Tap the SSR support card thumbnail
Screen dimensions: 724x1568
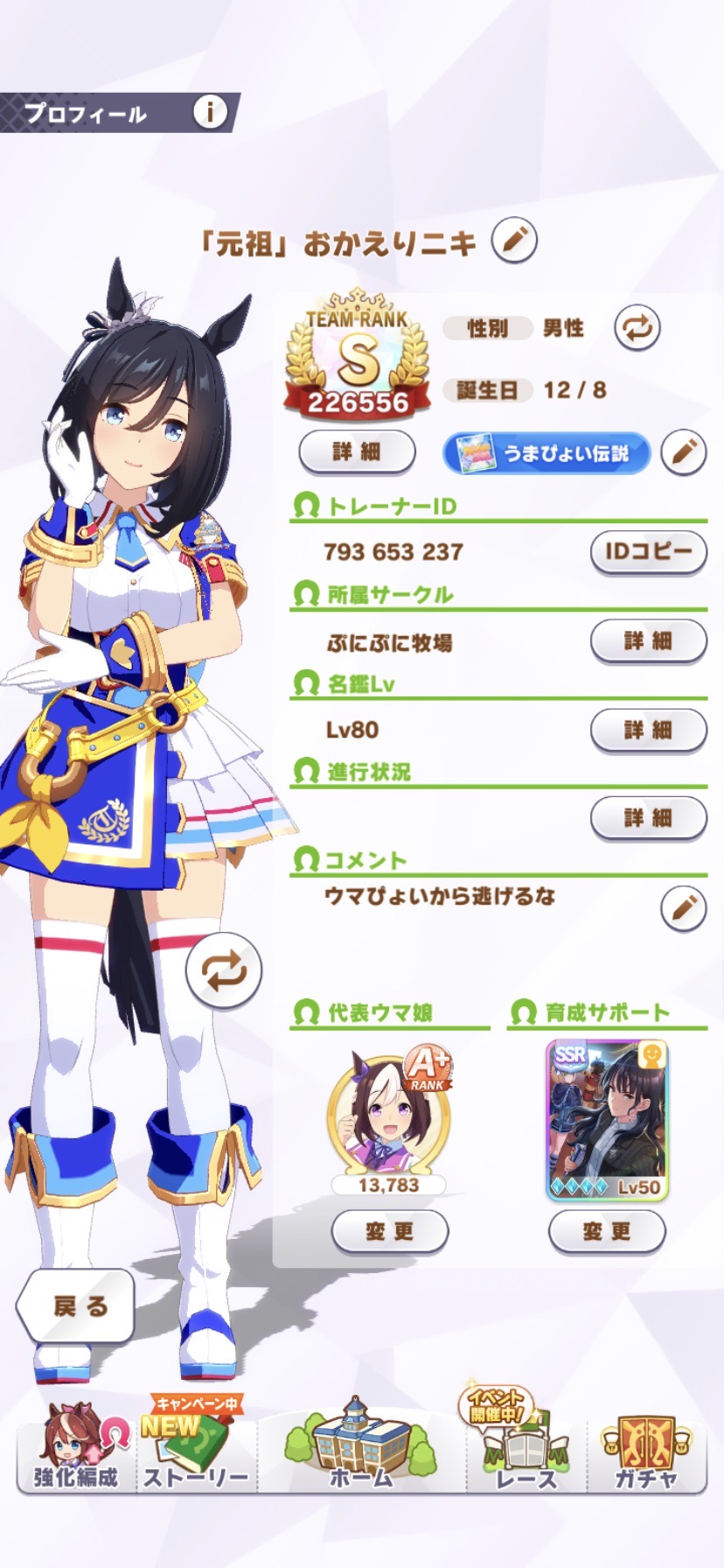(x=606, y=1120)
